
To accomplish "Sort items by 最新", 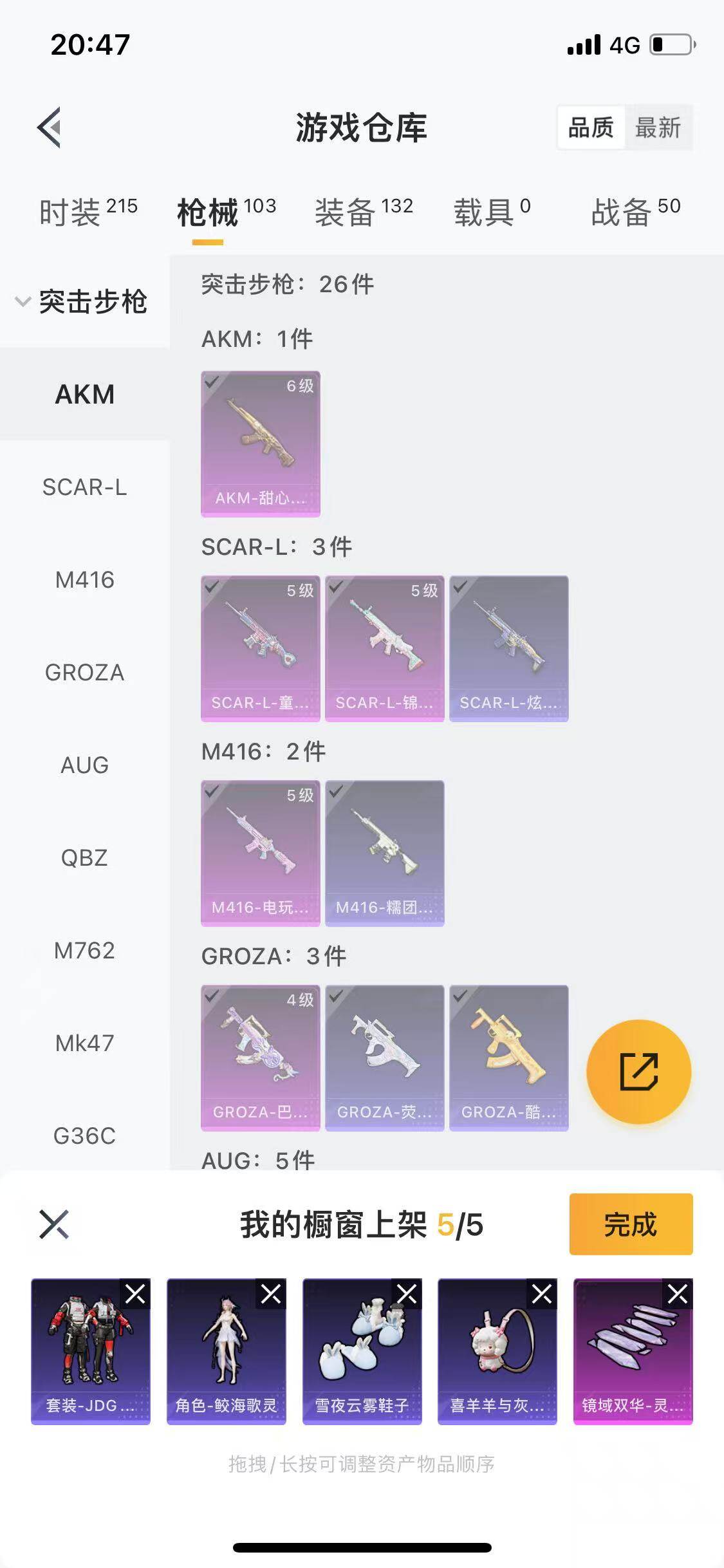I will pos(658,127).
